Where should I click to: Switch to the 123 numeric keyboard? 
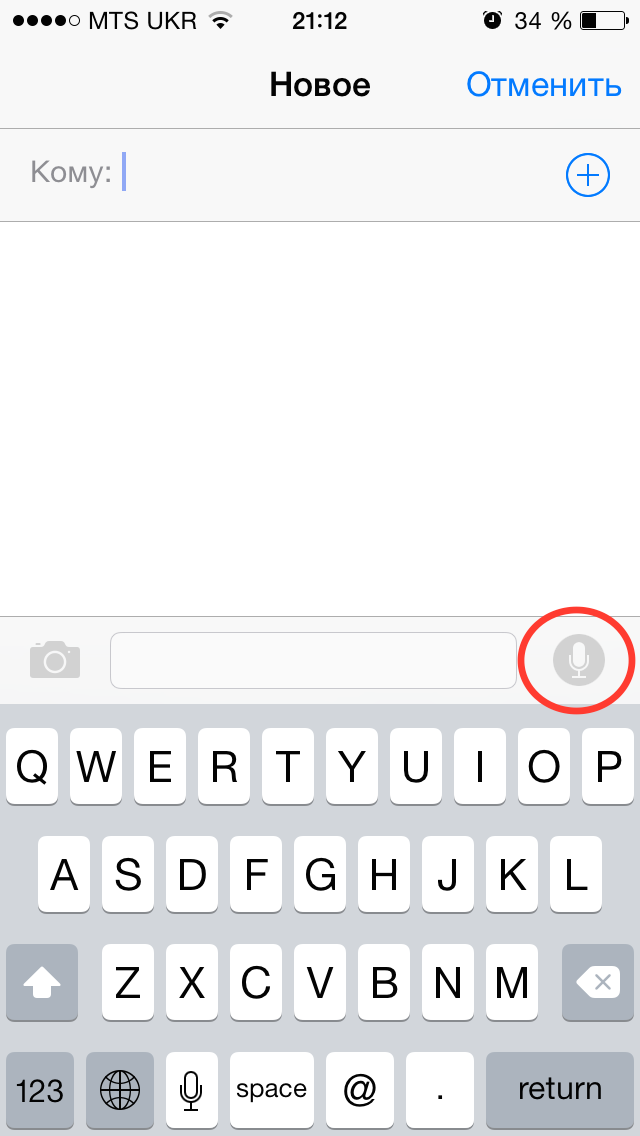40,1087
